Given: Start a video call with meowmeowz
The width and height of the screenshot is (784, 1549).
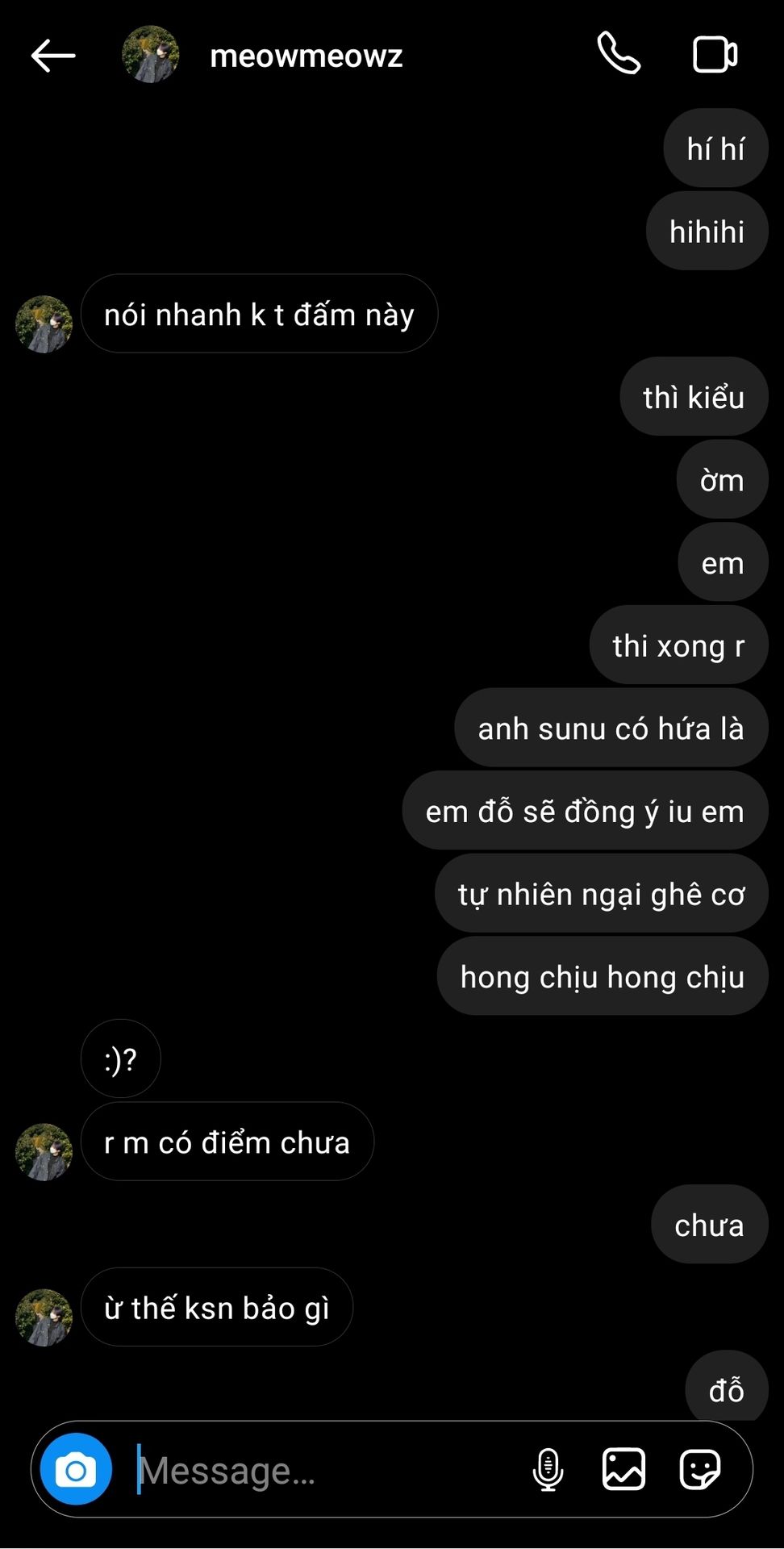Looking at the screenshot, I should point(715,55).
